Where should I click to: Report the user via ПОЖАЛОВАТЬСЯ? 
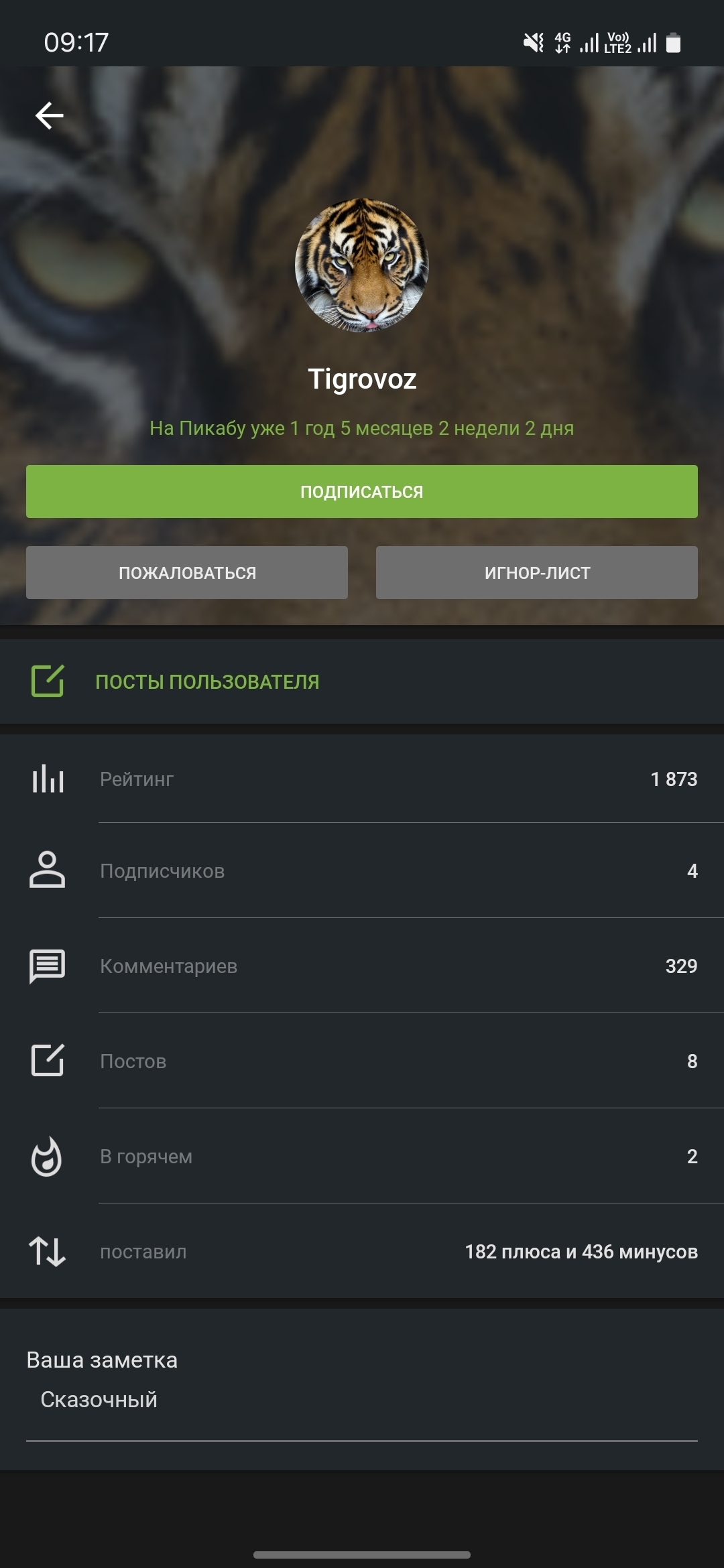coord(187,572)
